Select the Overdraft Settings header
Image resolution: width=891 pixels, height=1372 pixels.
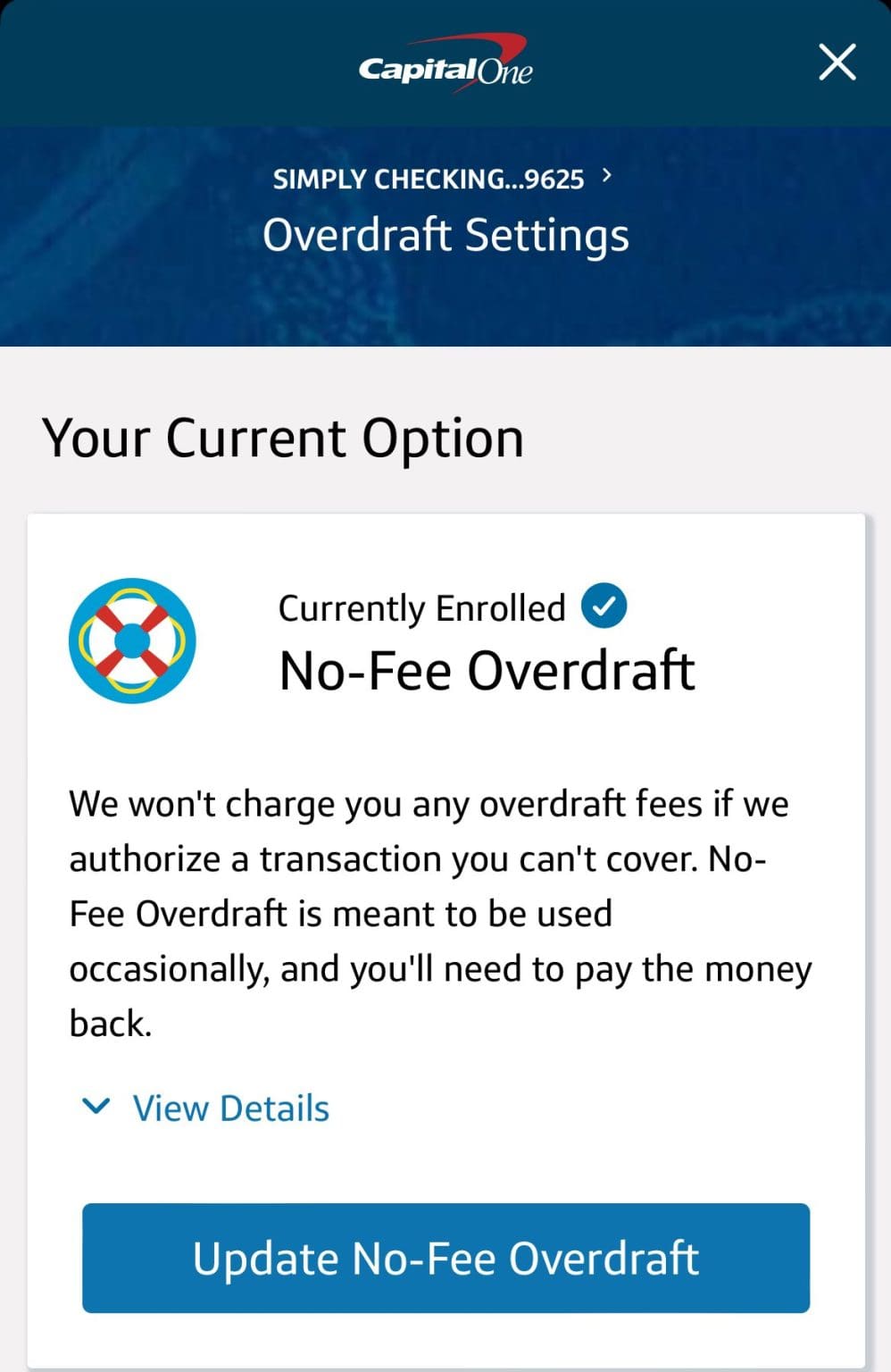[x=445, y=234]
